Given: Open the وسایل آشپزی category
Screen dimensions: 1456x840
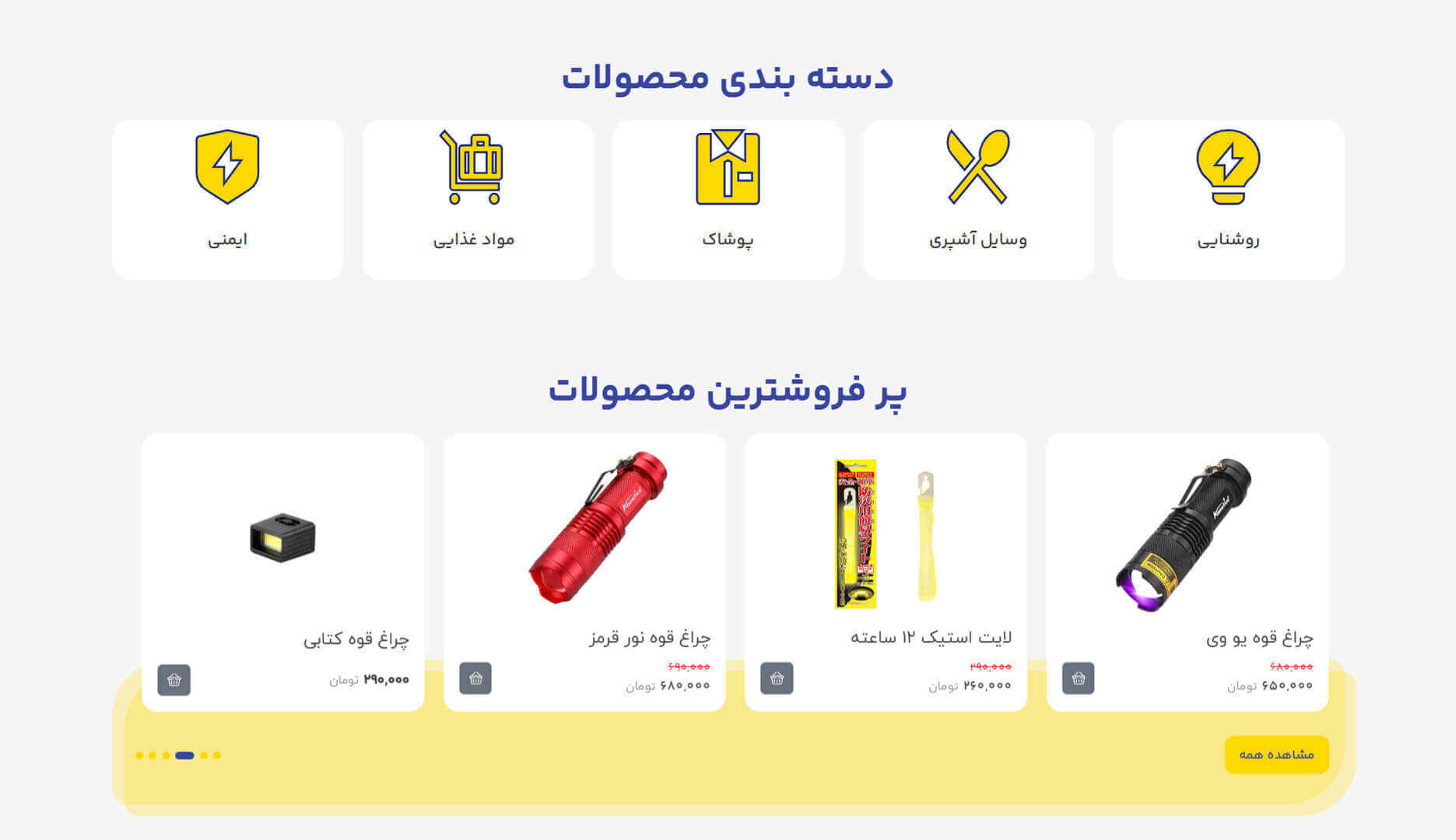Looking at the screenshot, I should tap(977, 200).
